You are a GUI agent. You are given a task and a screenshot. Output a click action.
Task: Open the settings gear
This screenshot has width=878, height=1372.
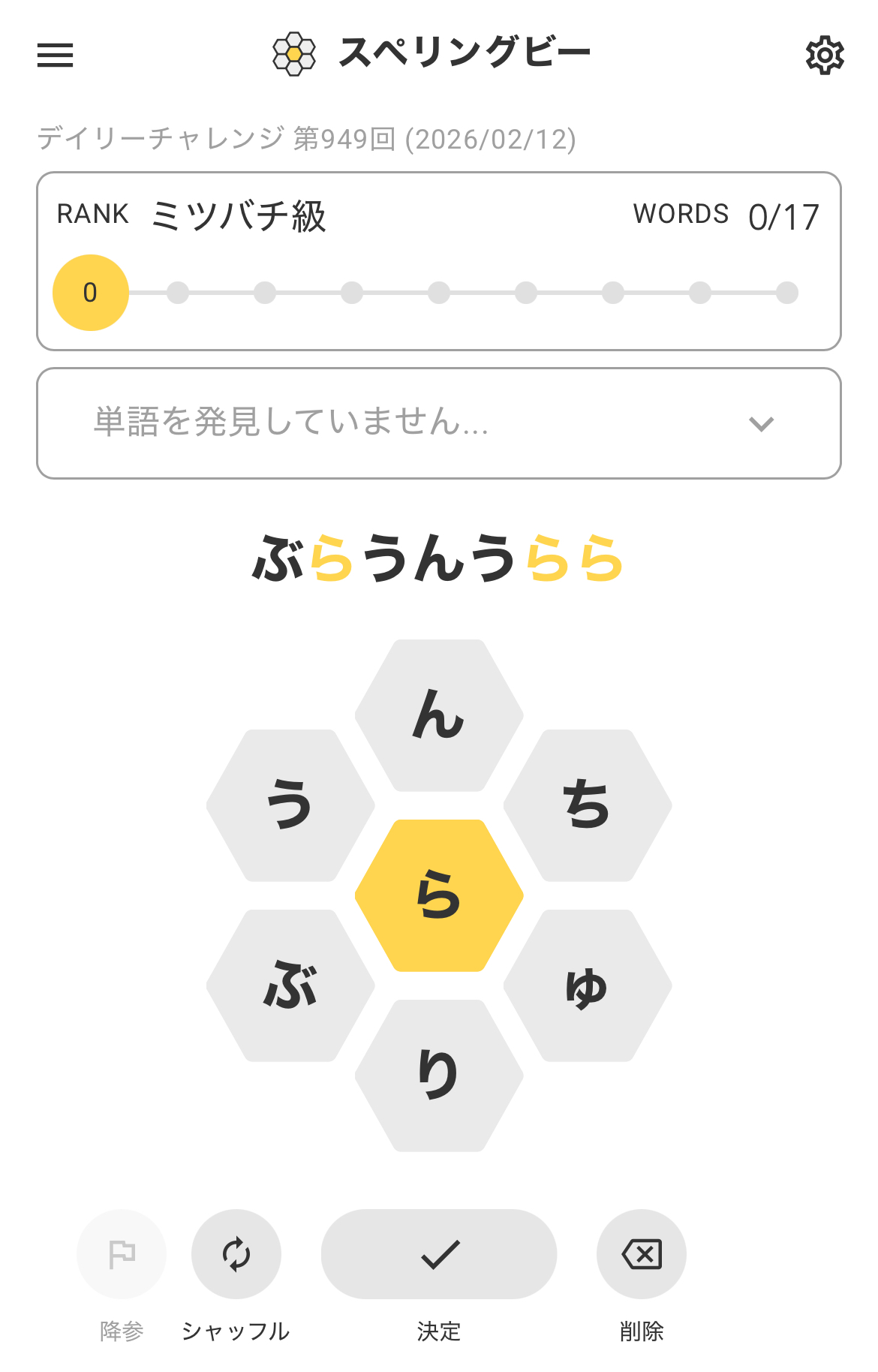(824, 55)
